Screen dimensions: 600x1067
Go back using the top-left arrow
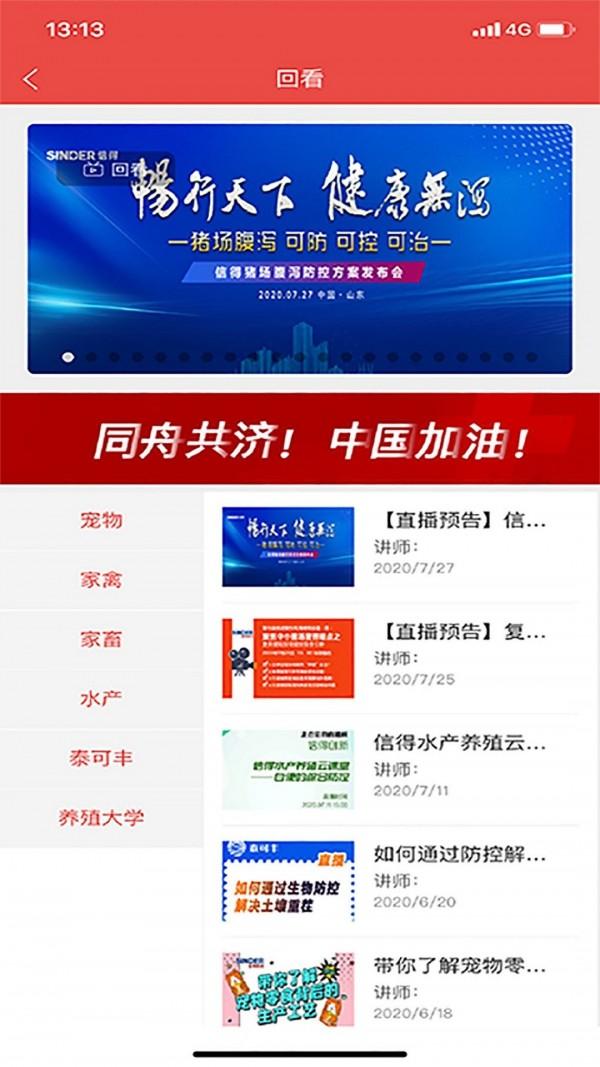pyautogui.click(x=31, y=79)
